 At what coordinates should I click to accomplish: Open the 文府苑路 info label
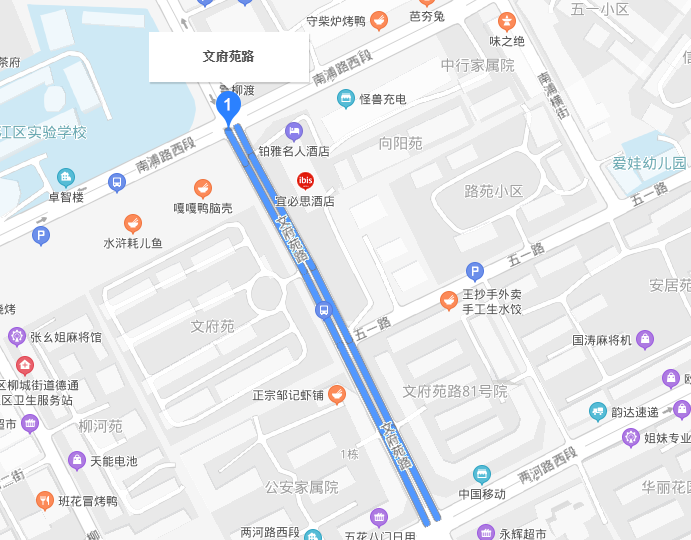(229, 57)
